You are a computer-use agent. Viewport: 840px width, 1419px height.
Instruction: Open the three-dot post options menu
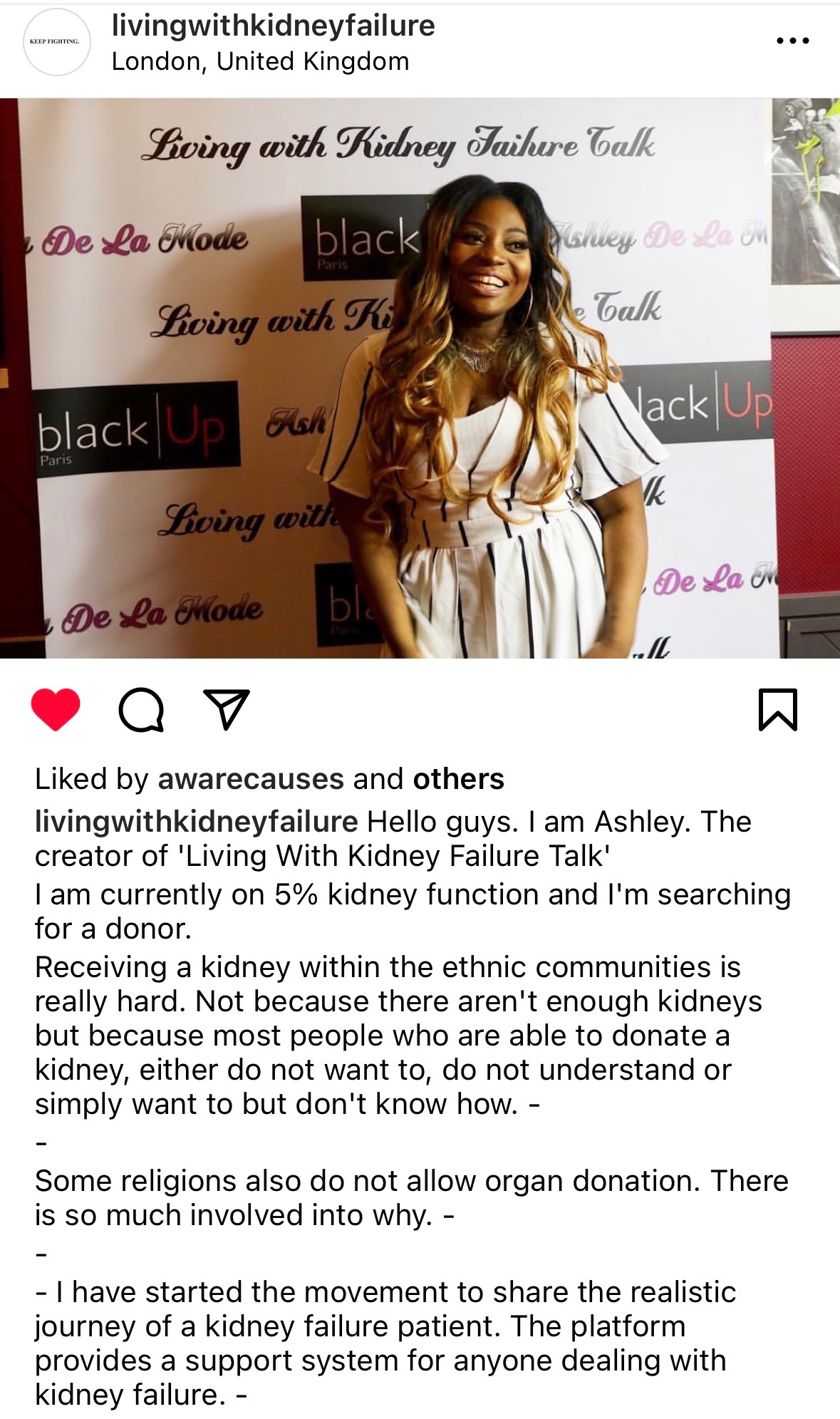(x=792, y=41)
